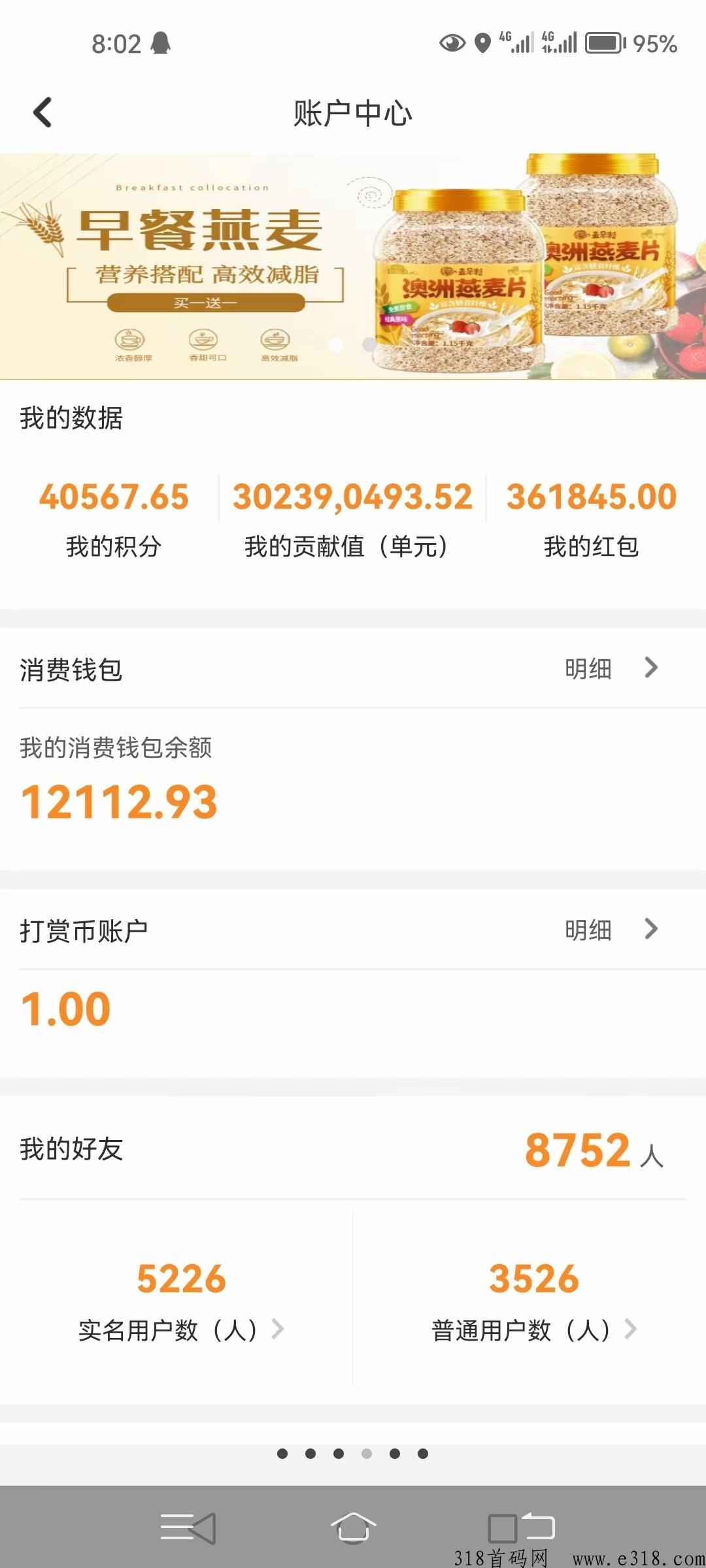
Task: Open the 早餐燕麦 promotional banner
Action: pos(353,267)
